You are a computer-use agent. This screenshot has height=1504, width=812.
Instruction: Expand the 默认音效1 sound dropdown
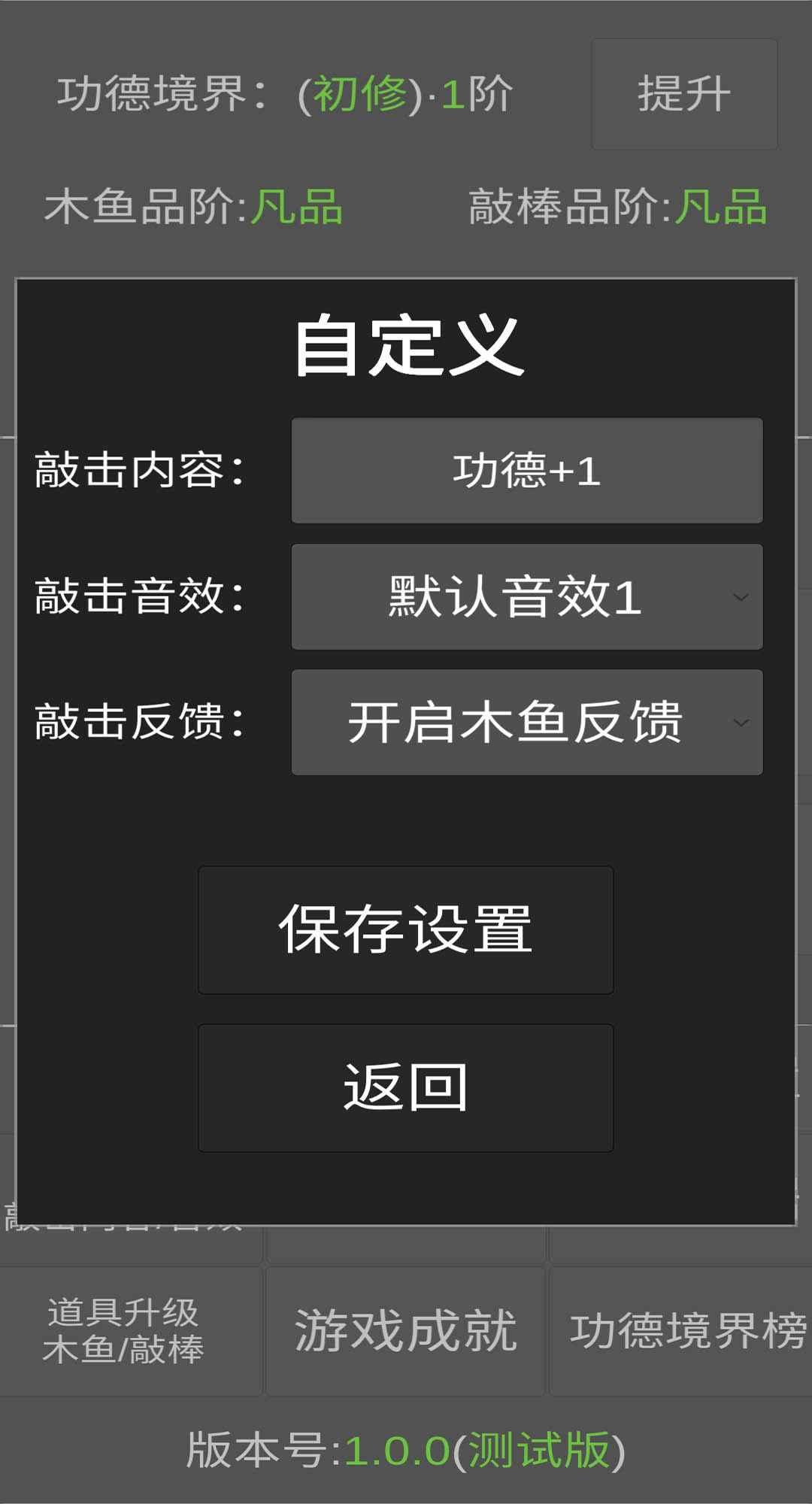click(x=526, y=597)
